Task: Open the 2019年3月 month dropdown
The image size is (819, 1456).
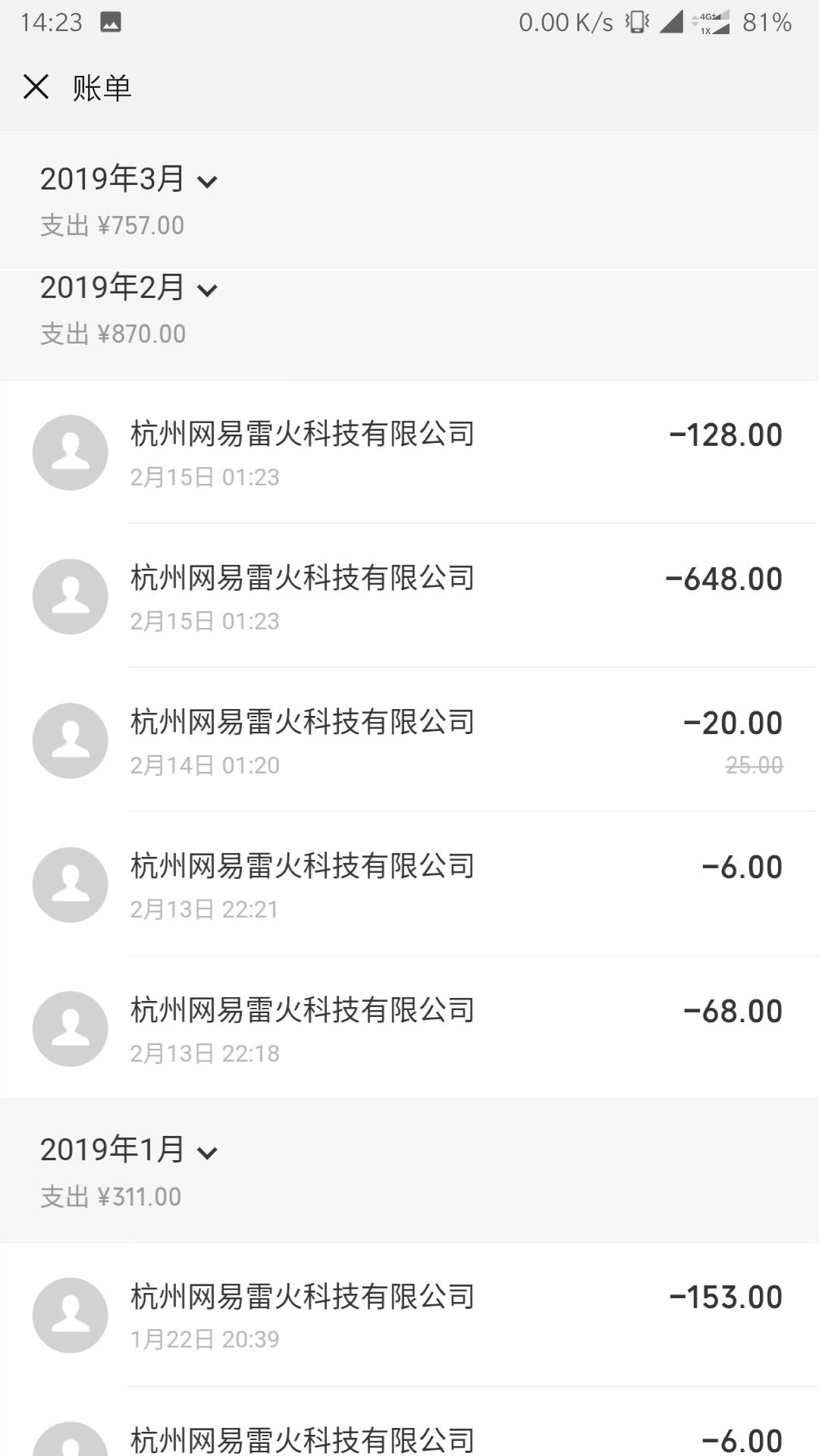Action: pyautogui.click(x=129, y=180)
